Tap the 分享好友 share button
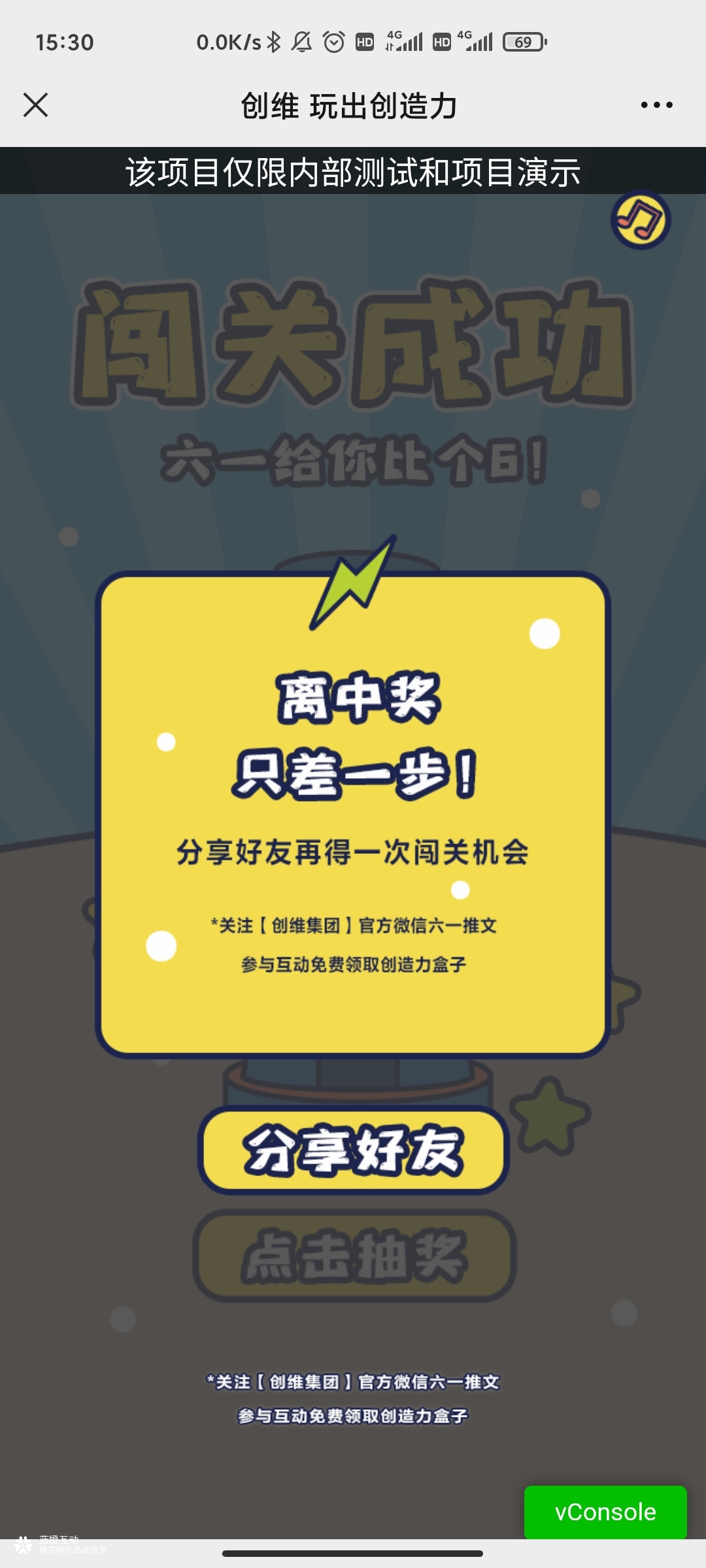The height and width of the screenshot is (1568, 706). coord(353,1151)
